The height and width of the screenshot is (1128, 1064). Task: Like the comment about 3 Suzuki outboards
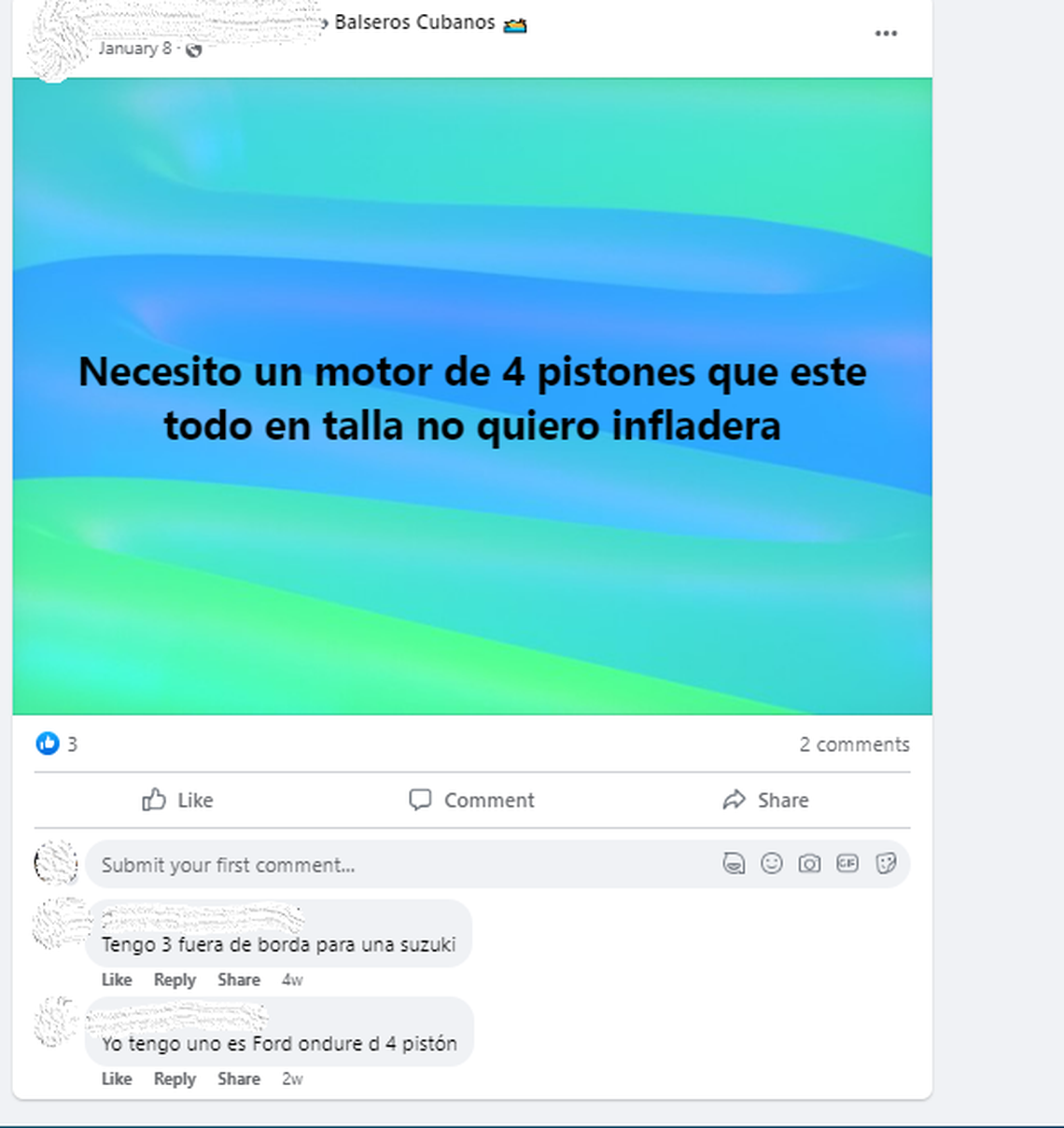(x=116, y=980)
